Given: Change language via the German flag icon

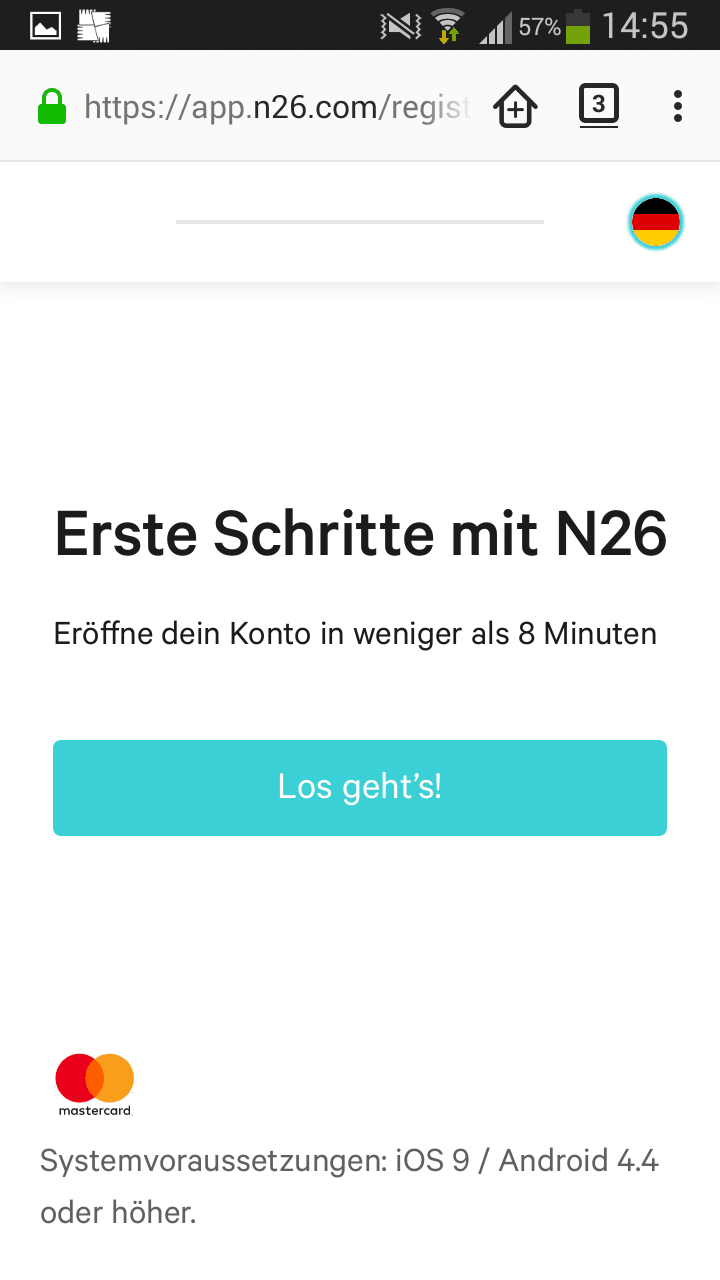Looking at the screenshot, I should click(x=656, y=222).
